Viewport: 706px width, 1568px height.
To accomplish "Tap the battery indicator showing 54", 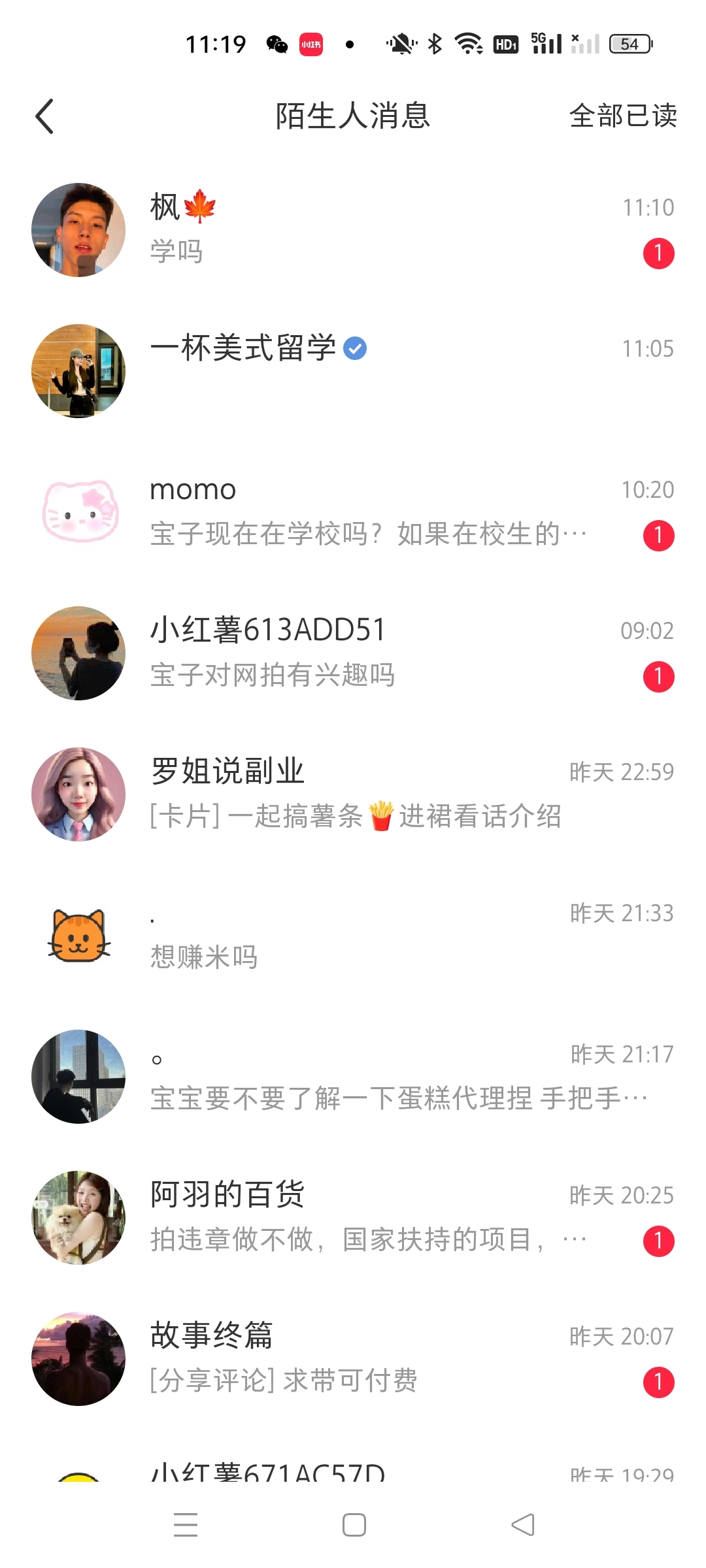I will tap(629, 44).
